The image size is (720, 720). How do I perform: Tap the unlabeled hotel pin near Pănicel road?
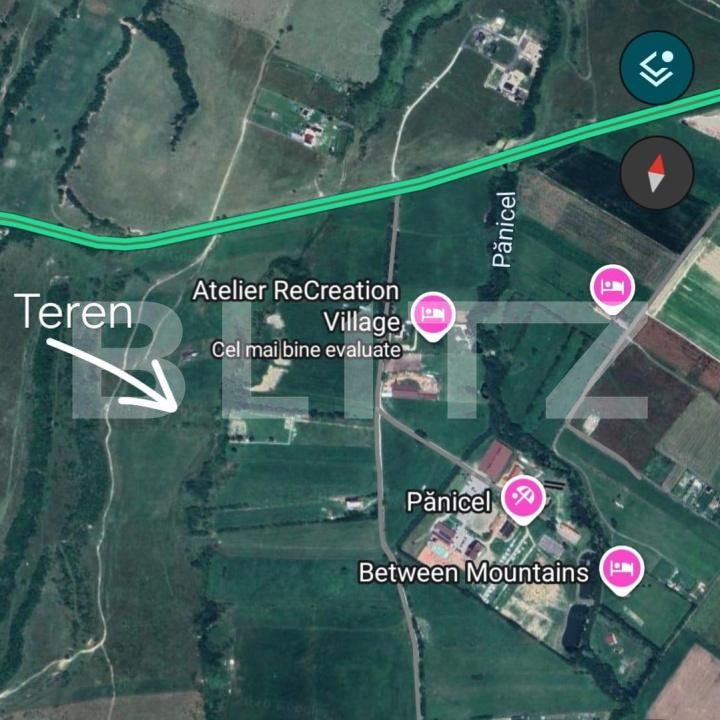click(611, 289)
